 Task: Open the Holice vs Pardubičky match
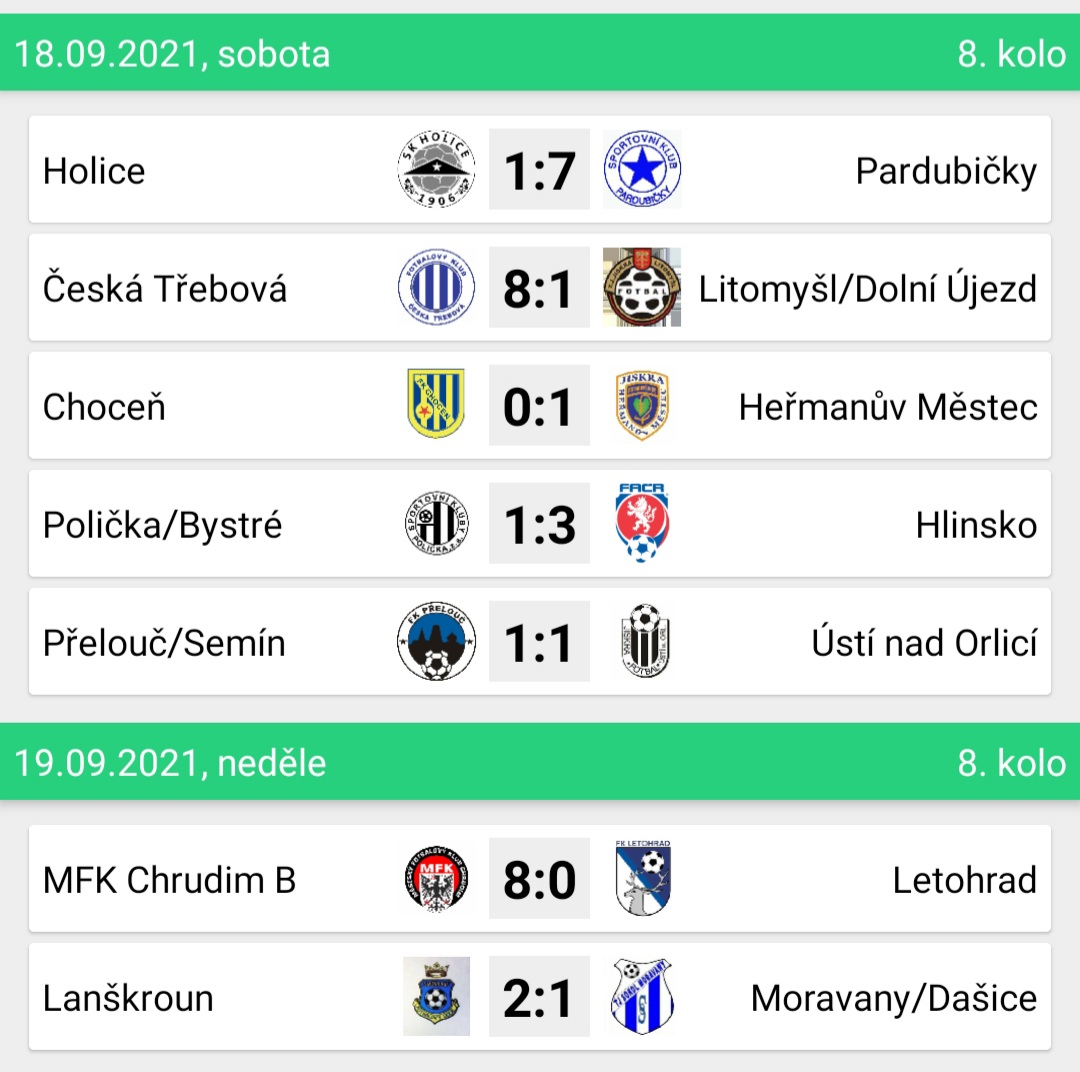(539, 170)
